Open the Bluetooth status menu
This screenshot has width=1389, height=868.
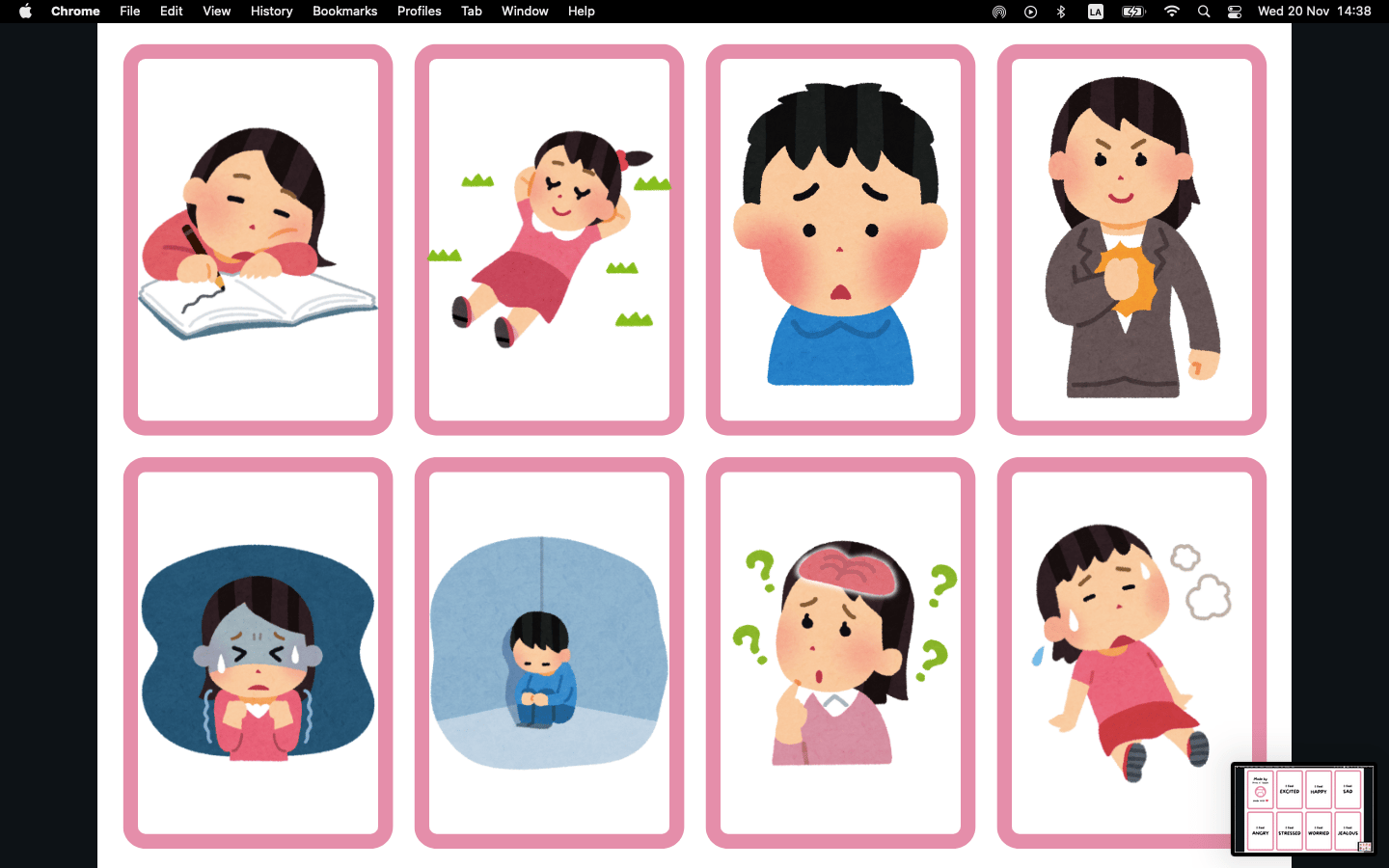coord(1061,12)
